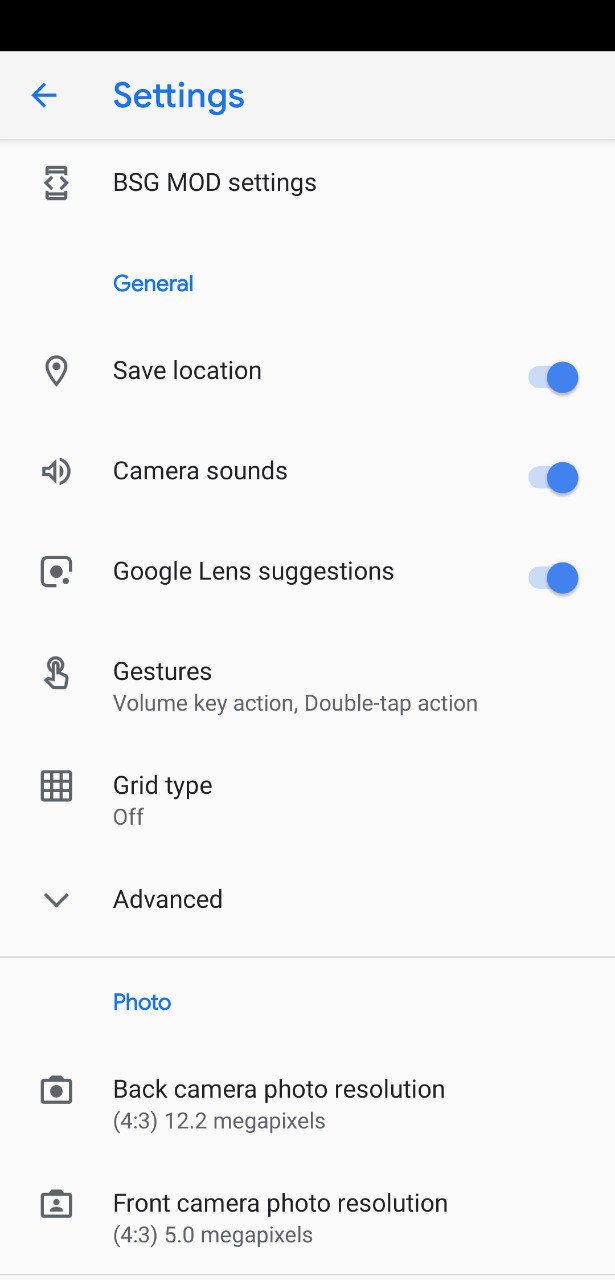The height and width of the screenshot is (1280, 615).
Task: Toggle Google Lens suggestions off
Action: 554,577
